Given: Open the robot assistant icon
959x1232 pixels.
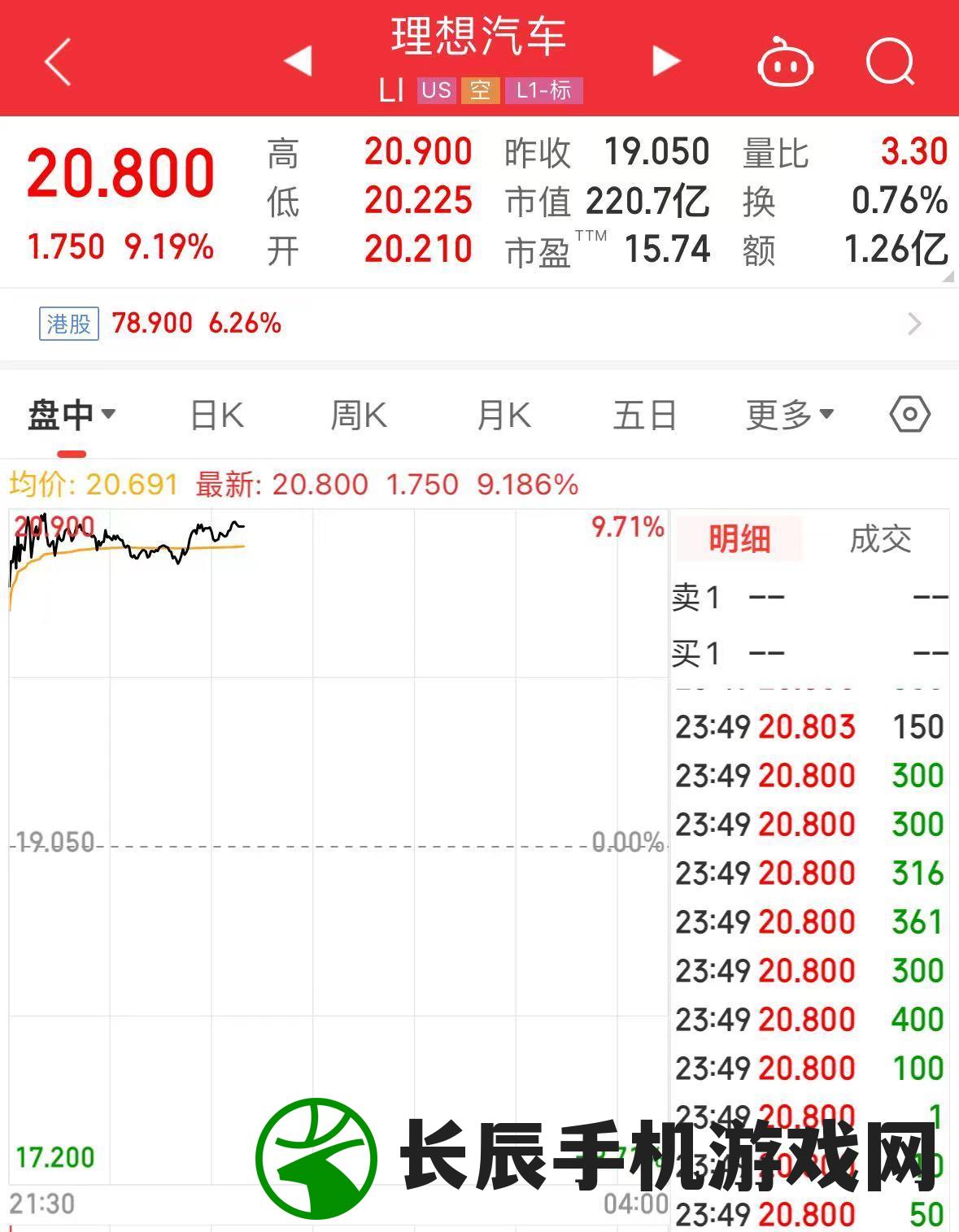Looking at the screenshot, I should click(785, 62).
